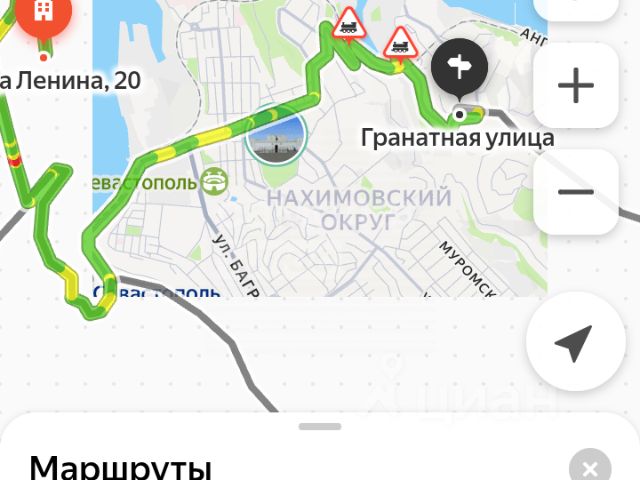Screen dimensions: 640x480
Task: Tap the Гранатная улица destination marker
Action: click(459, 70)
